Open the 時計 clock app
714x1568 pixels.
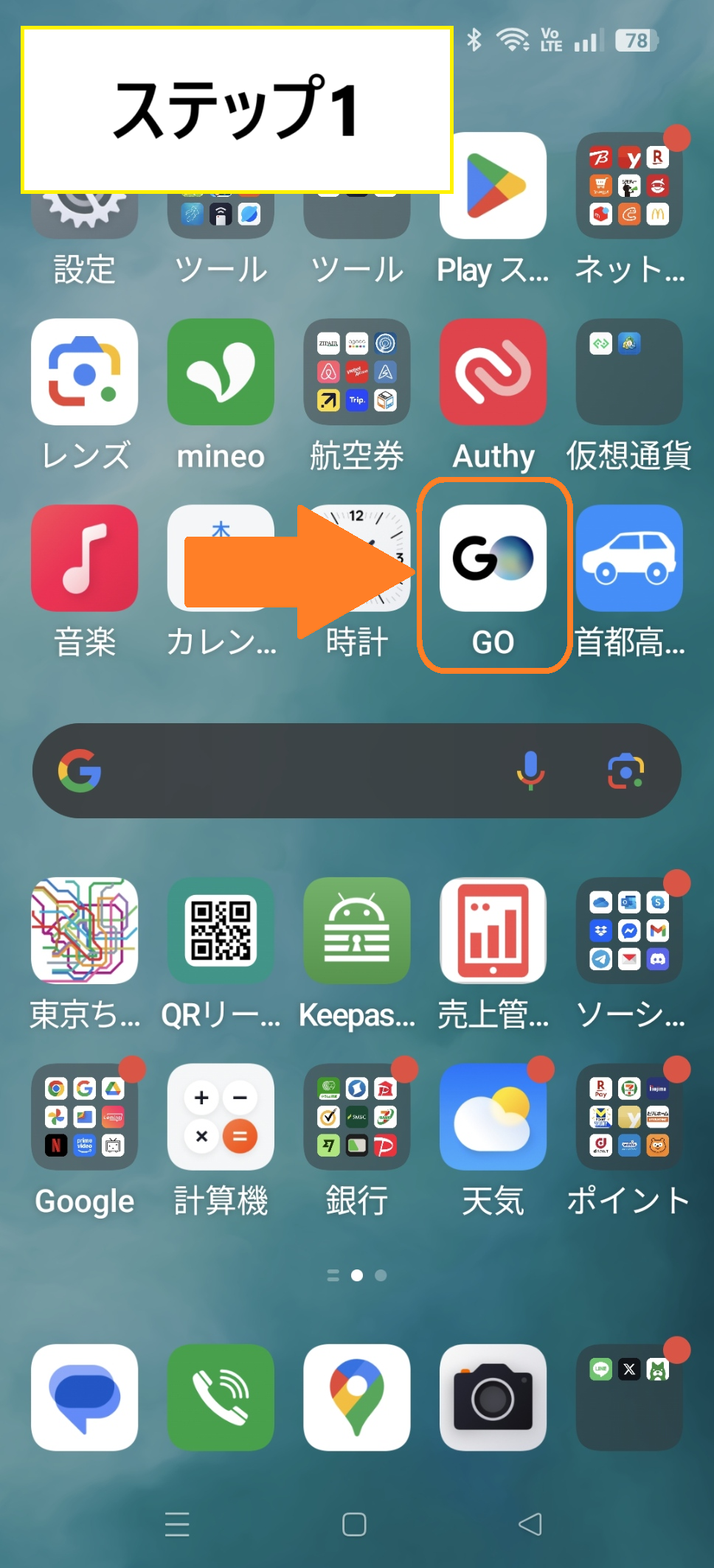(356, 558)
